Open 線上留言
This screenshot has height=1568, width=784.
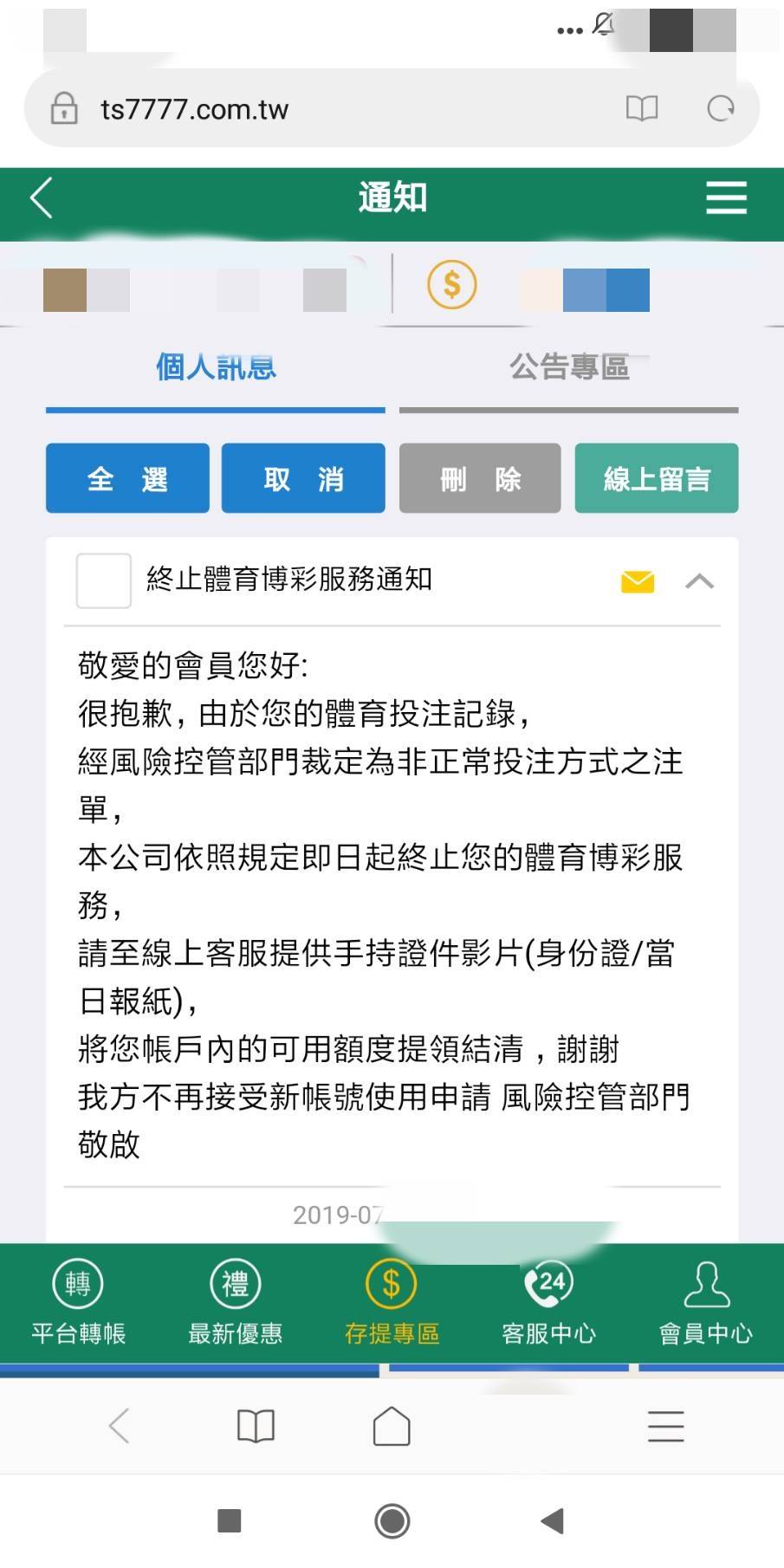[657, 478]
